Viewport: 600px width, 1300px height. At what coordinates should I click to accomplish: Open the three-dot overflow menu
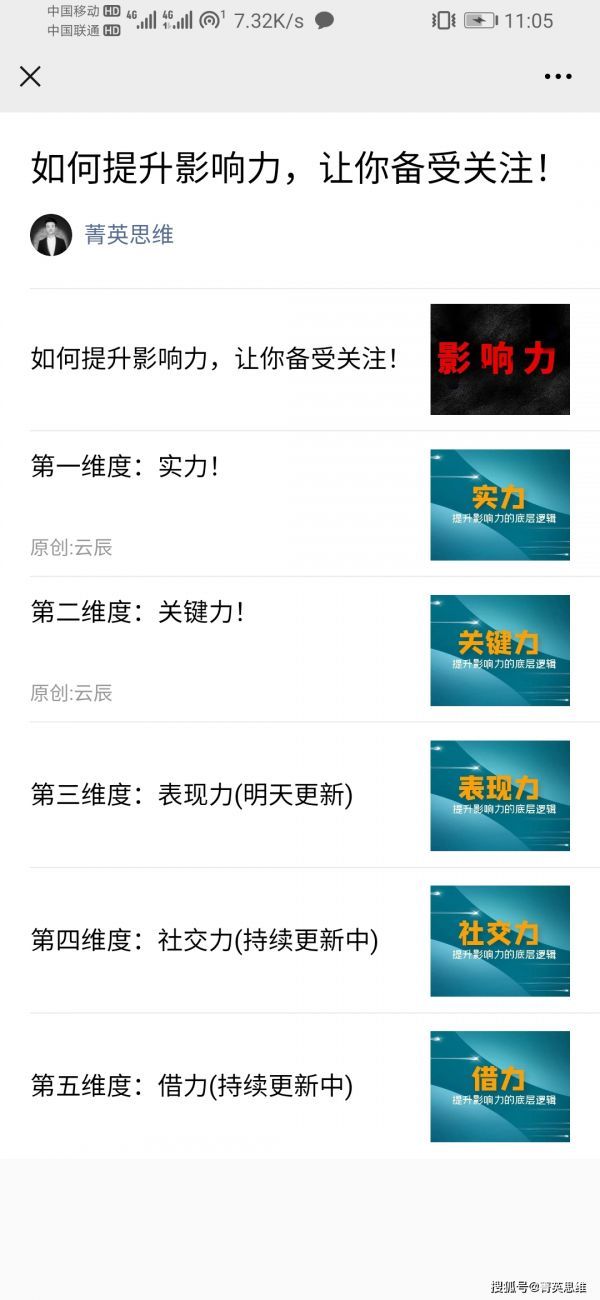557,76
